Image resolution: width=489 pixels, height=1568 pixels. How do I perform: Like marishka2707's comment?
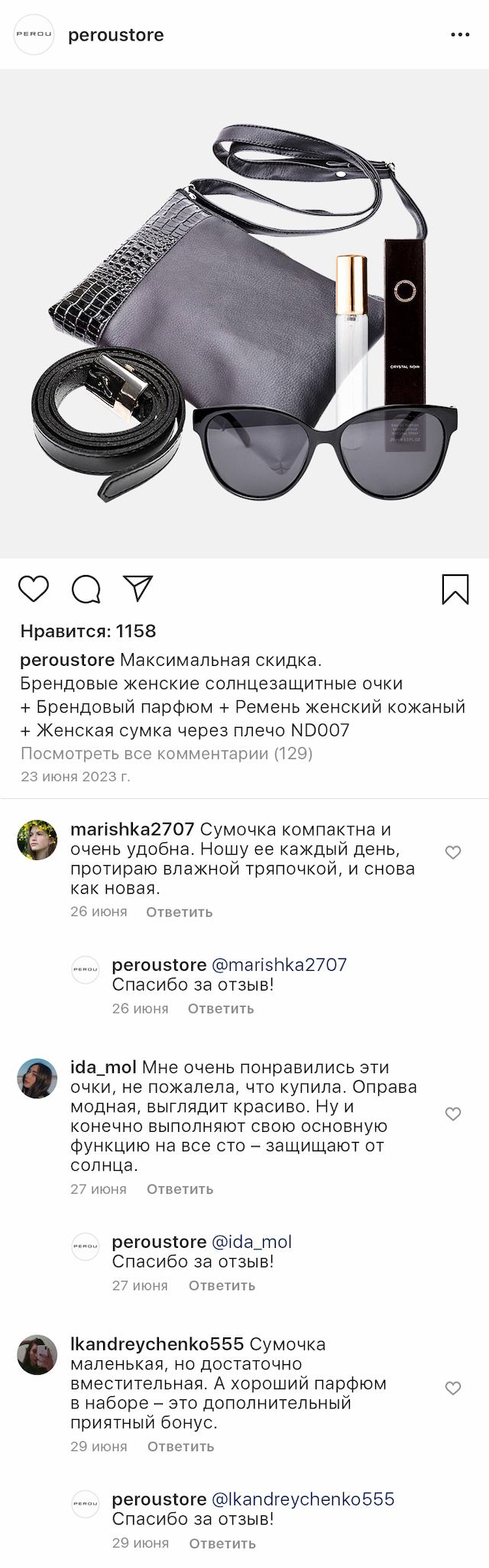click(453, 852)
